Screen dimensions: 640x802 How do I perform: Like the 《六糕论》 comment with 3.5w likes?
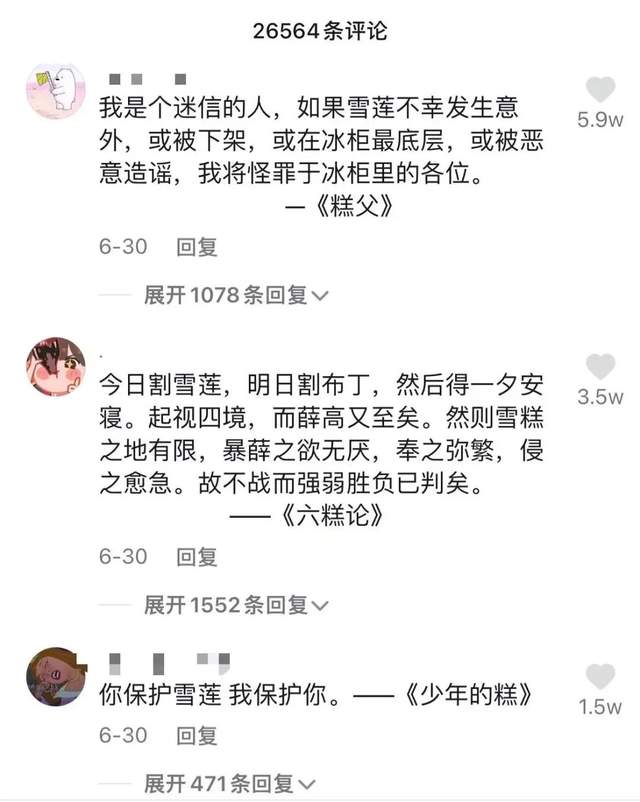point(600,367)
